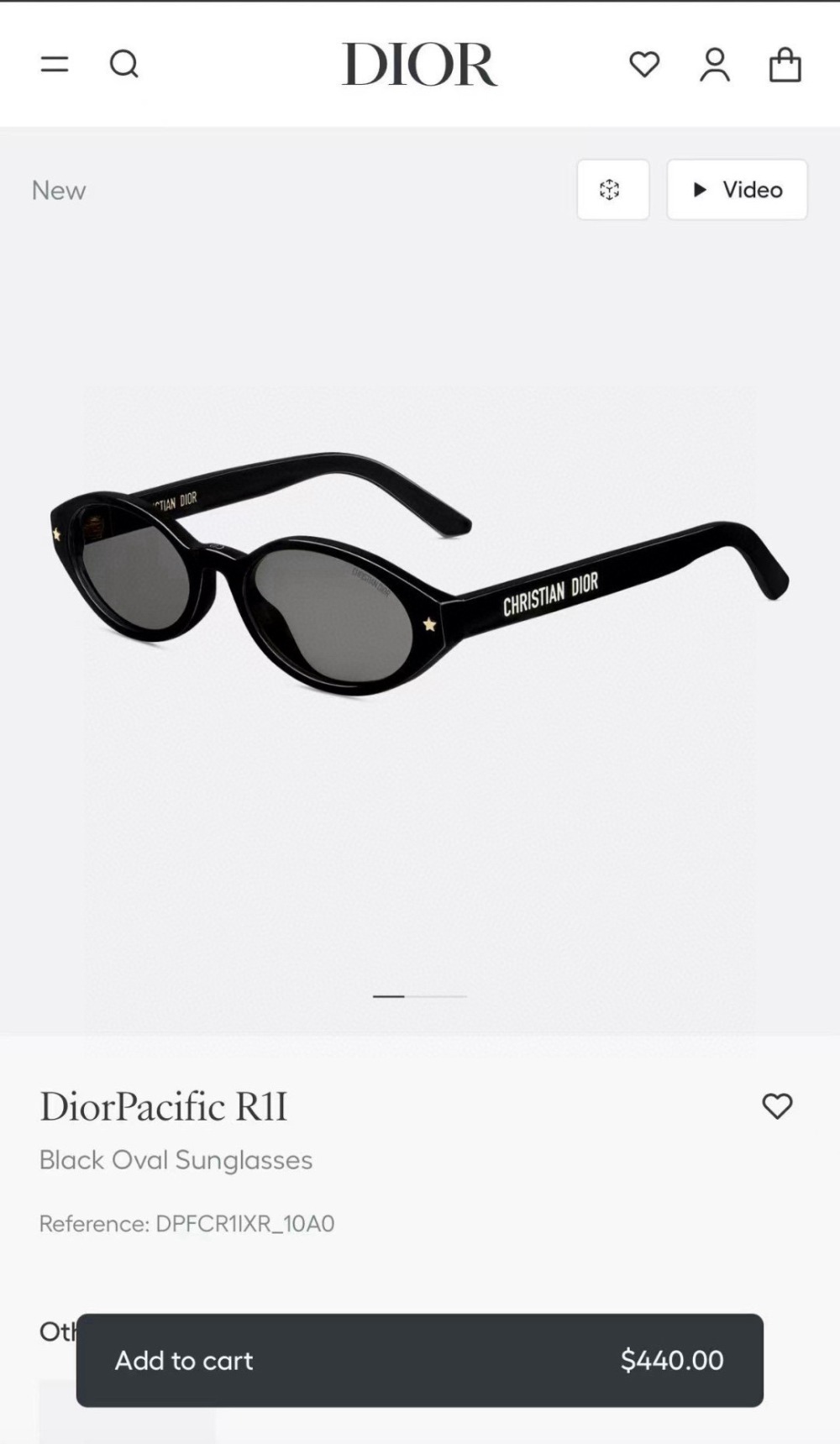
Task: Add to cart for $440.00
Action: [x=419, y=1360]
